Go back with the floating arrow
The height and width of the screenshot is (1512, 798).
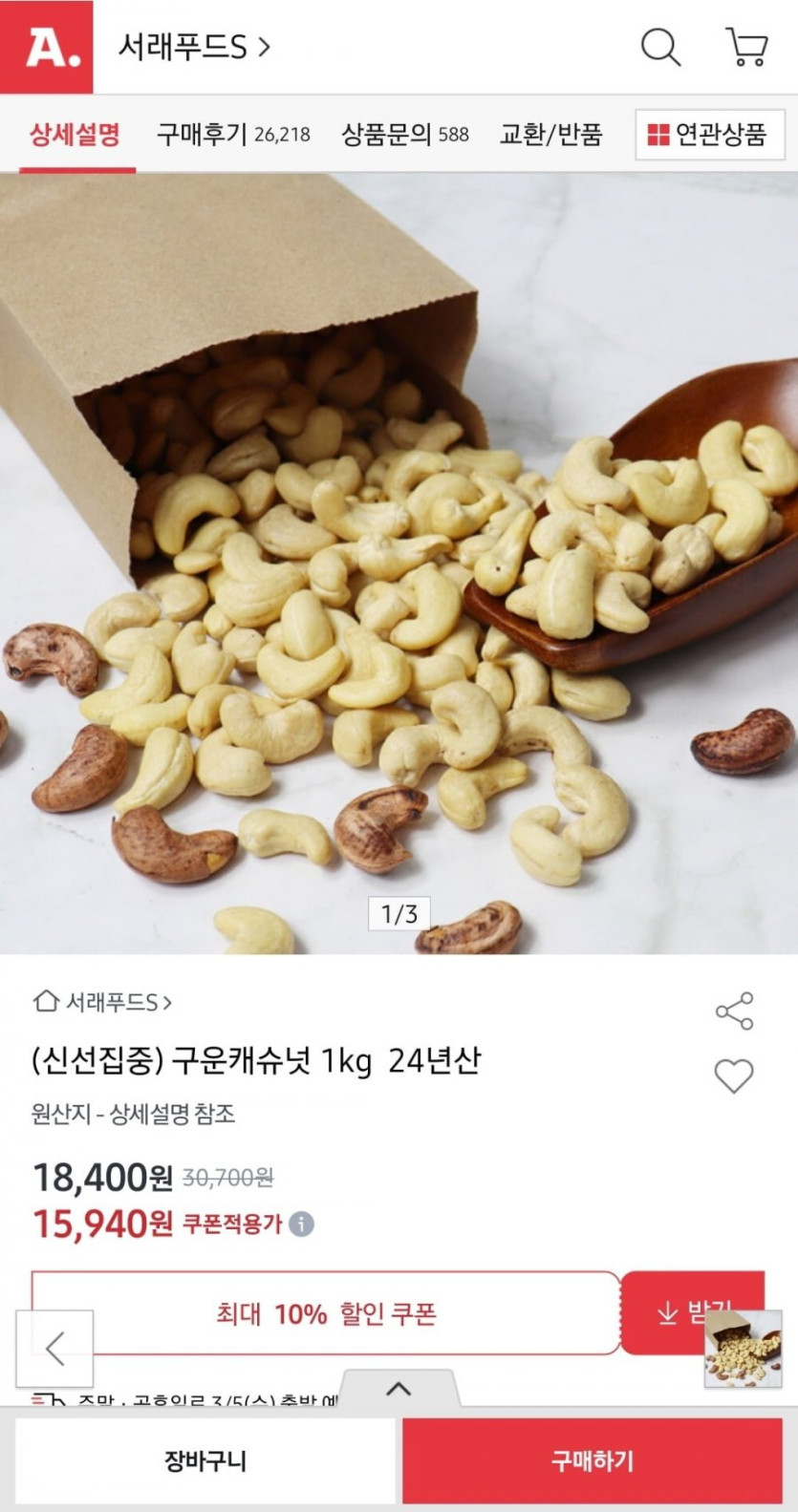[54, 1348]
